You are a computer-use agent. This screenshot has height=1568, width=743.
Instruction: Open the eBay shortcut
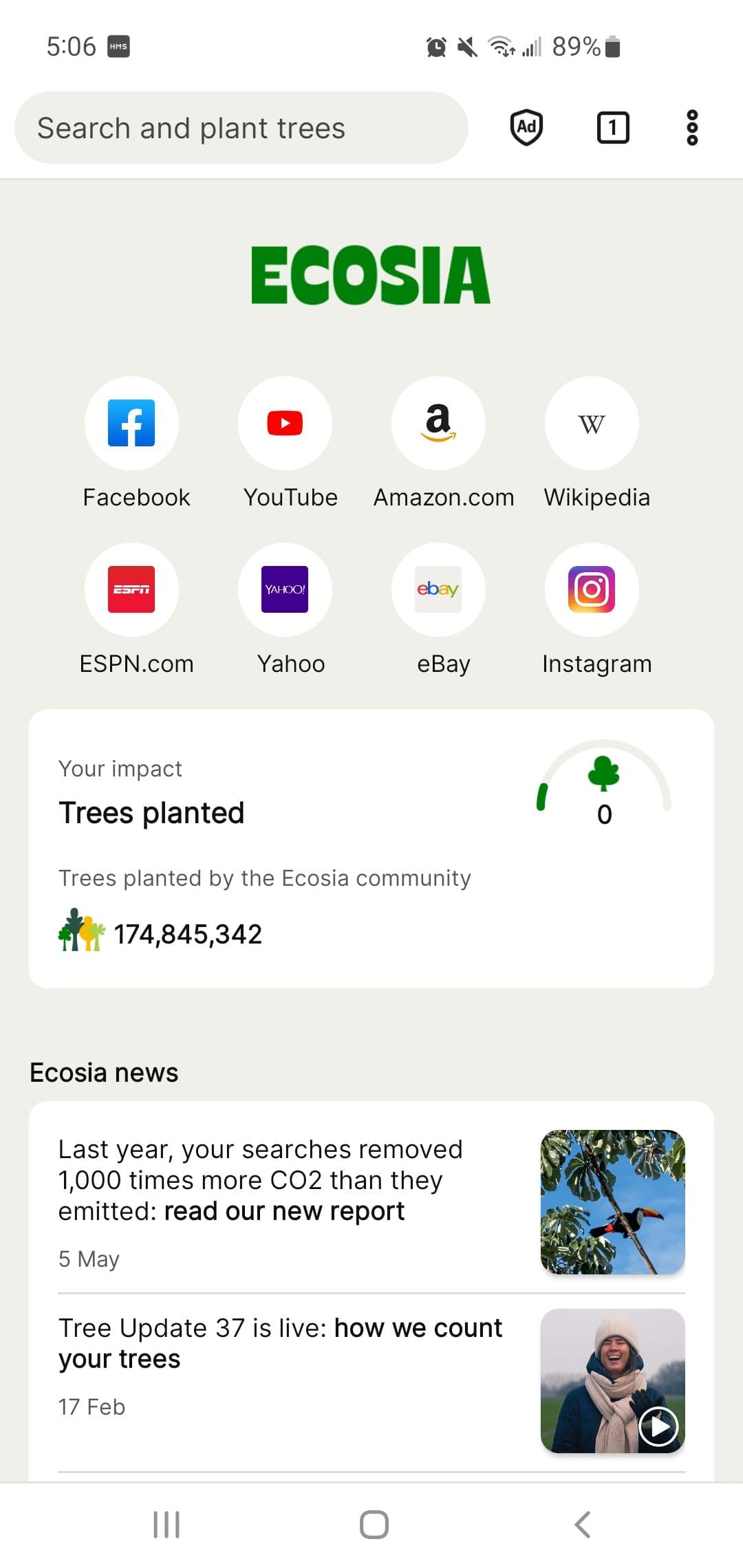click(x=438, y=590)
